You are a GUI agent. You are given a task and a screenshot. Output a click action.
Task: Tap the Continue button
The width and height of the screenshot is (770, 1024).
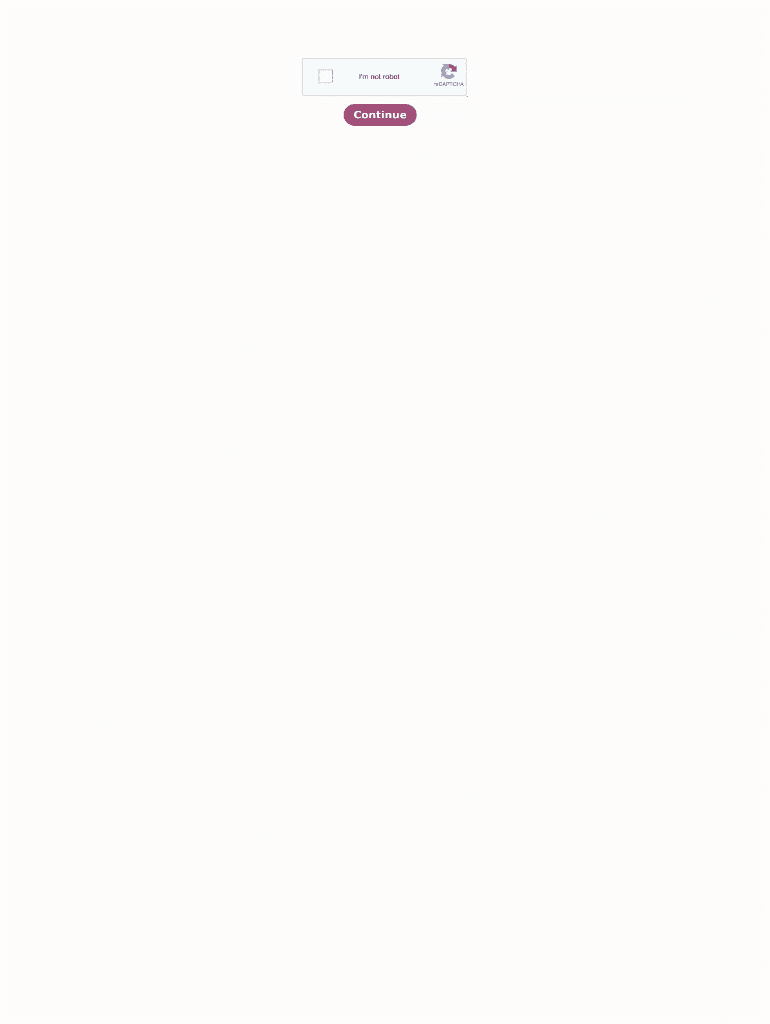[x=379, y=115]
